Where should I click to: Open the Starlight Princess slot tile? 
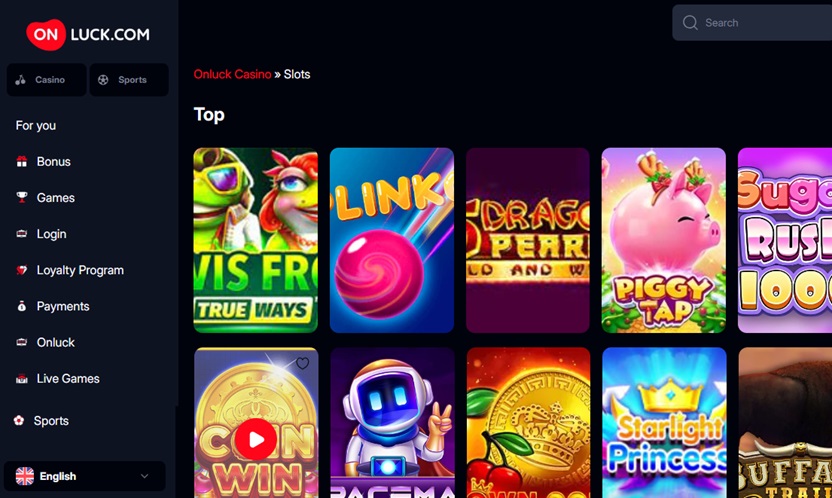coord(663,425)
